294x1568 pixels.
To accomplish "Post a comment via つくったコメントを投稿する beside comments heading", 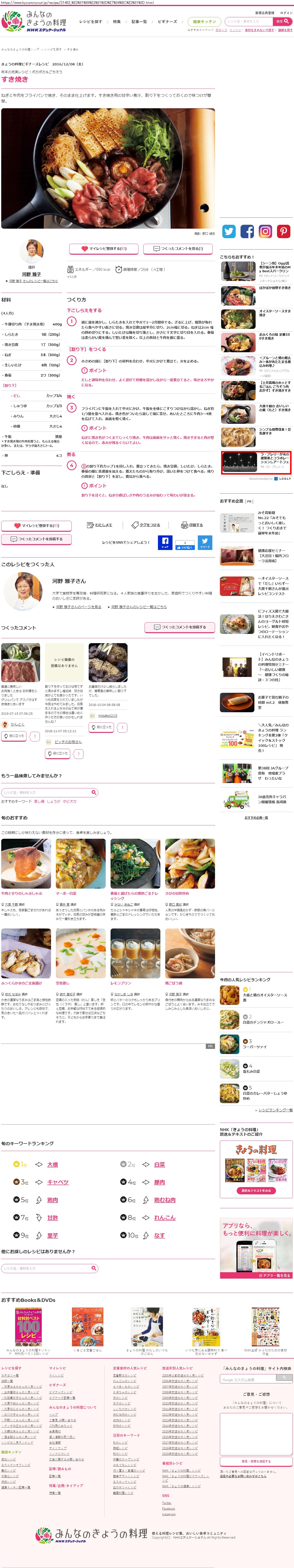I will click(180, 627).
